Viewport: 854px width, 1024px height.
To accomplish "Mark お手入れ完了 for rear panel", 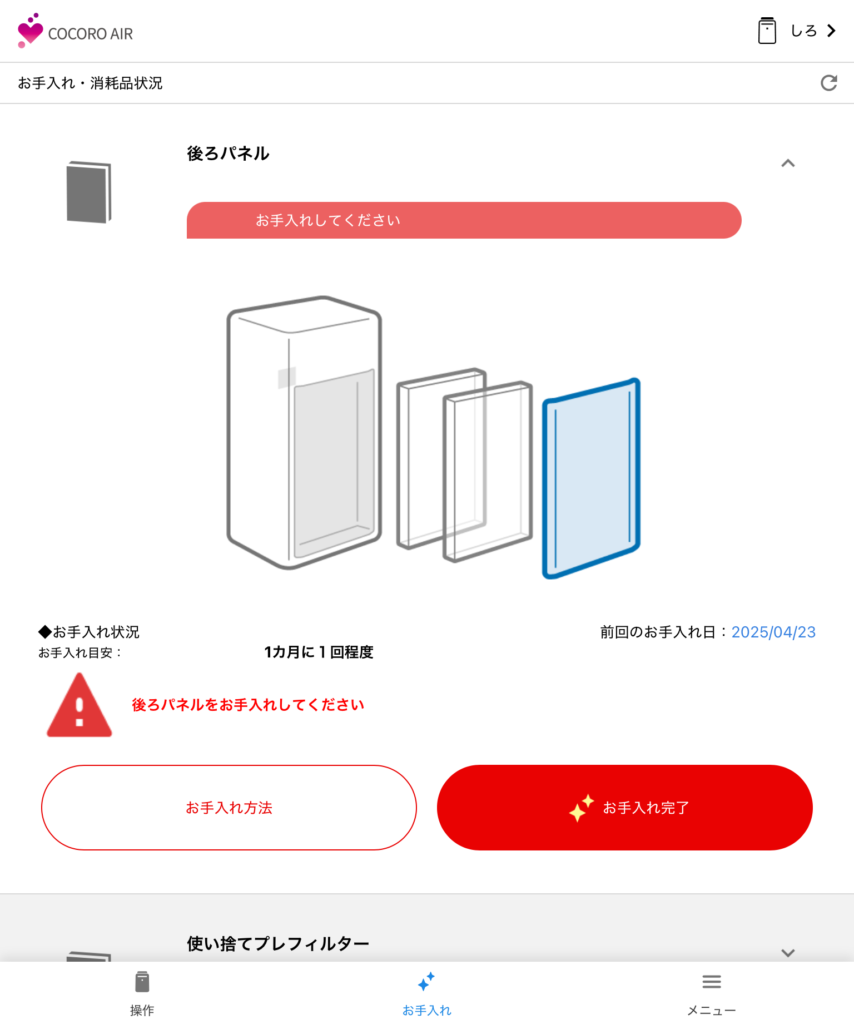I will [x=624, y=808].
